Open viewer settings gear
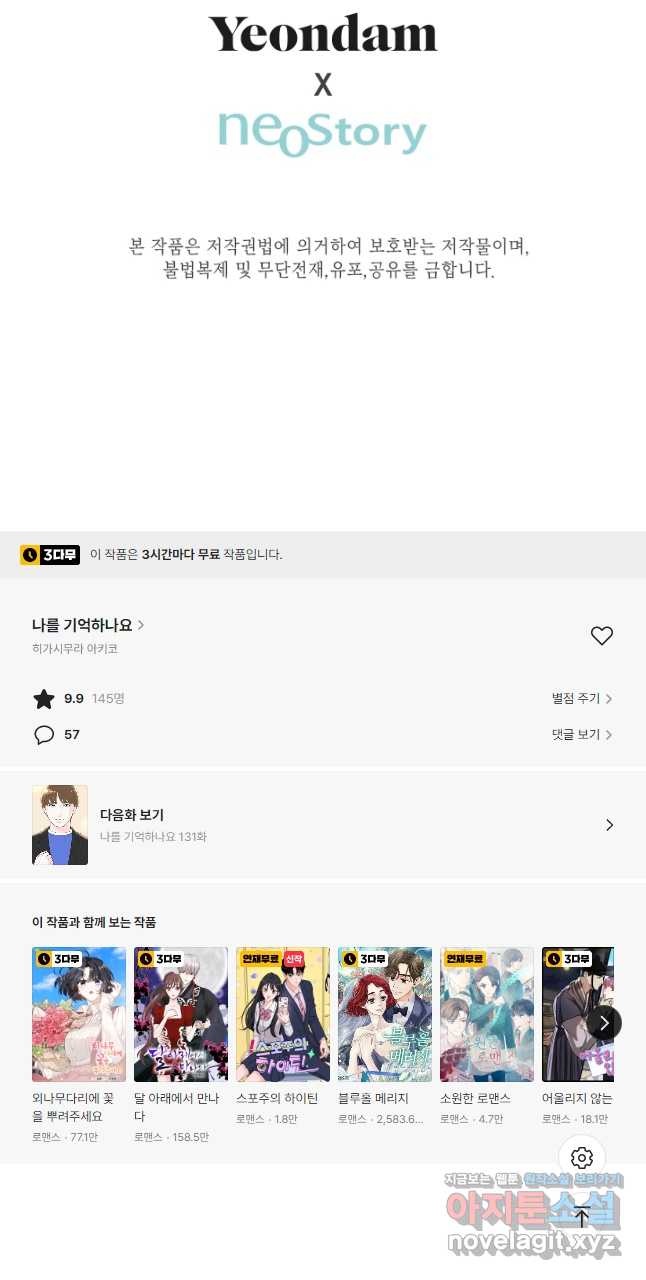This screenshot has height=1280, width=646. coord(582,1159)
